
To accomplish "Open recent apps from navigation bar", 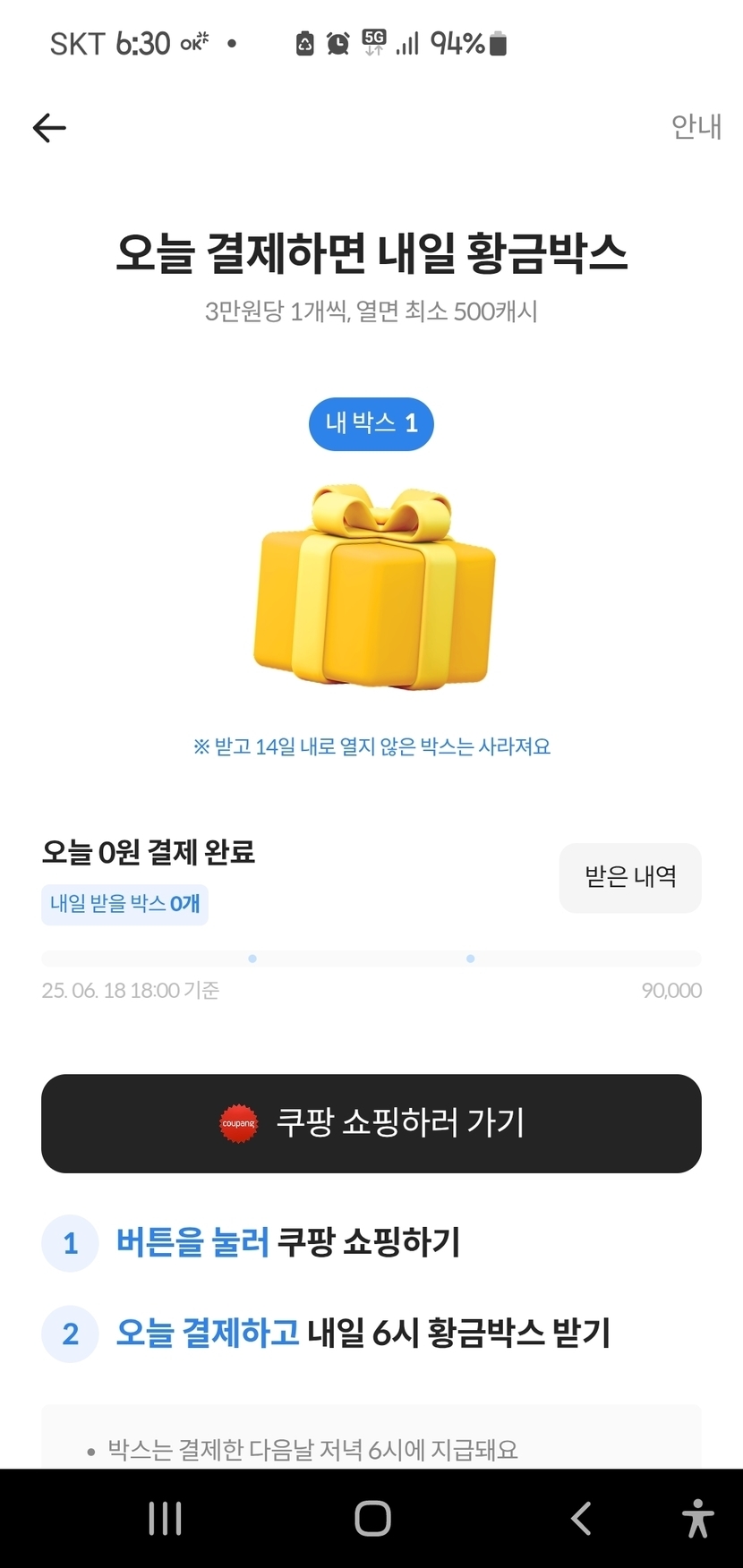I will click(x=166, y=1518).
